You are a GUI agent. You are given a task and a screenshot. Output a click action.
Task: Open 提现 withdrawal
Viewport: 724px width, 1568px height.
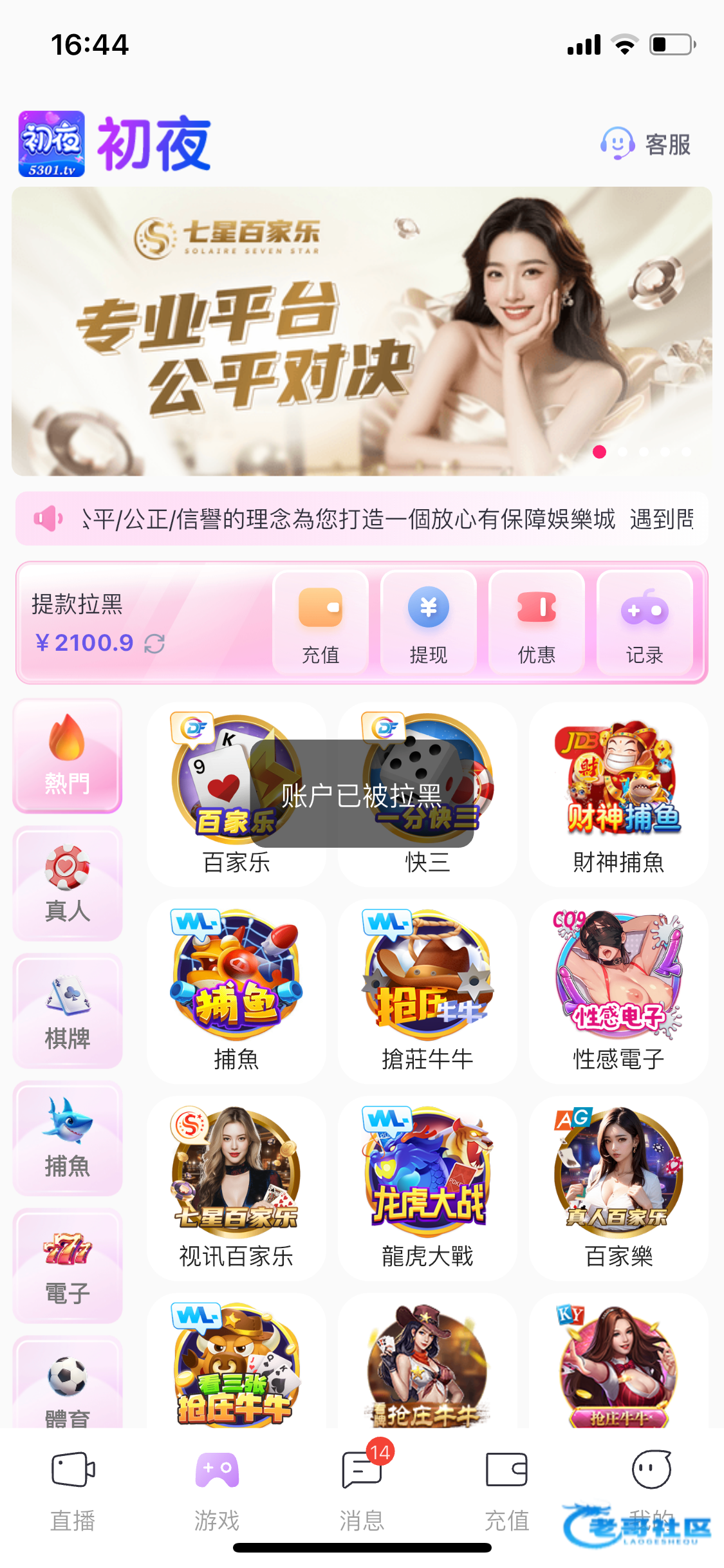tap(429, 622)
